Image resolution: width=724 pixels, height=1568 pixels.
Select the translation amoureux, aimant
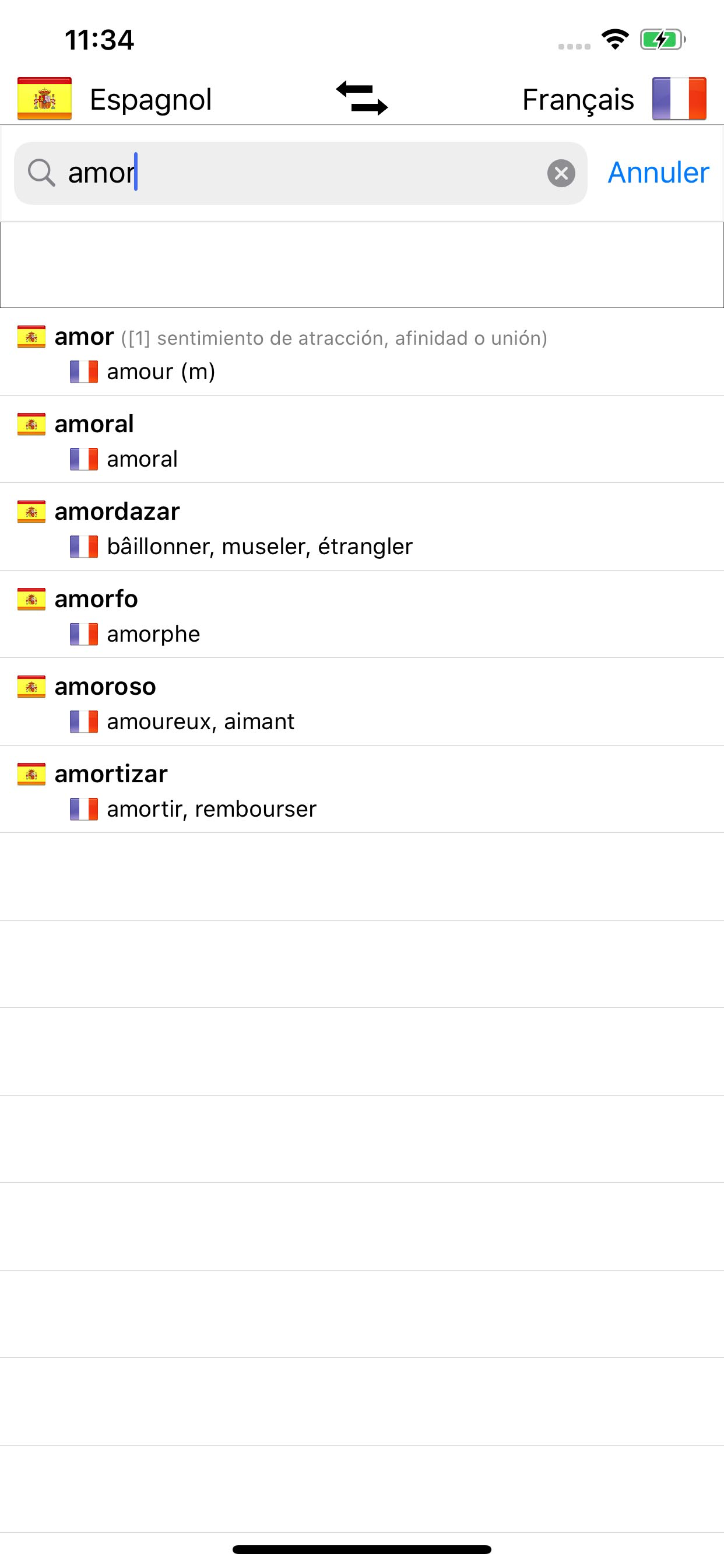click(x=201, y=720)
